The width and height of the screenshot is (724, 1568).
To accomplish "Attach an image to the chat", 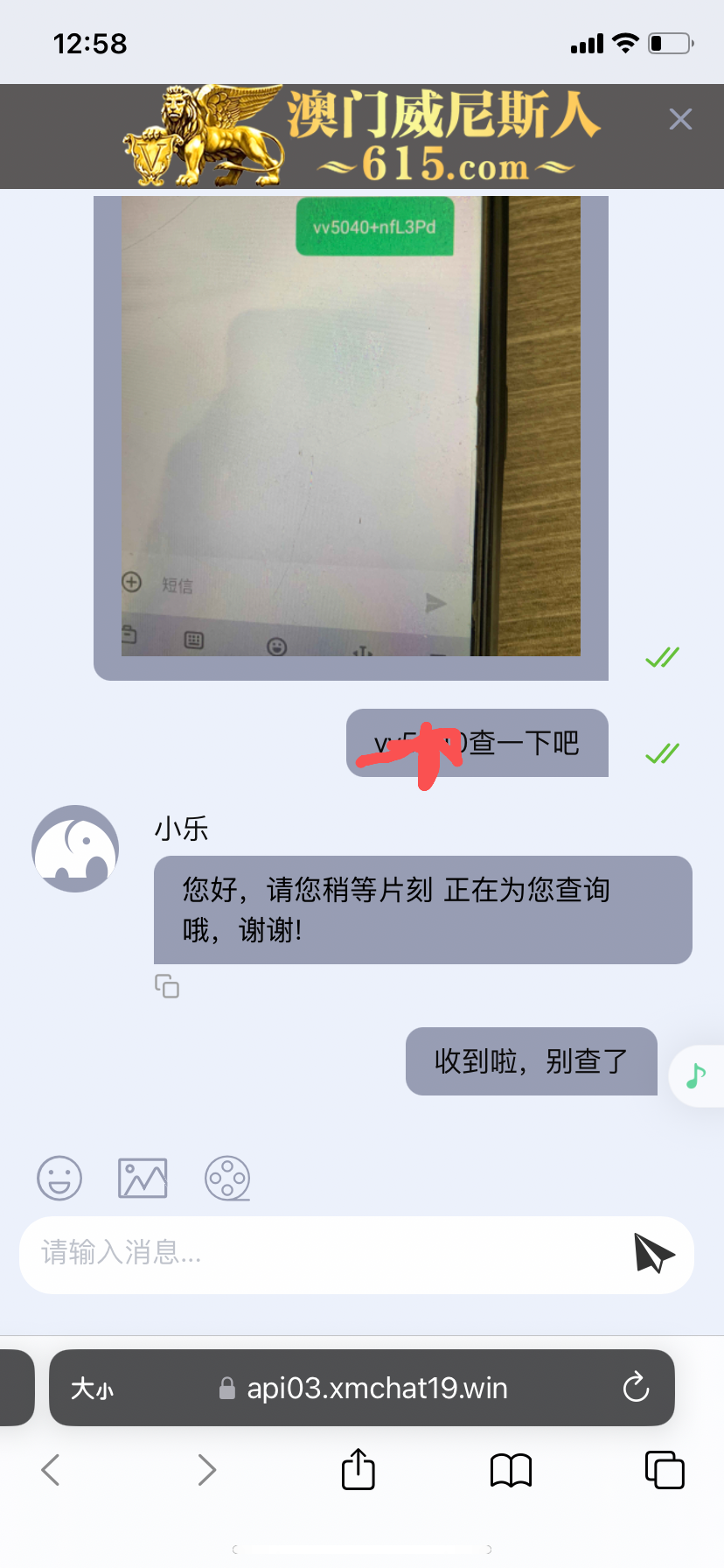I will pyautogui.click(x=143, y=1178).
